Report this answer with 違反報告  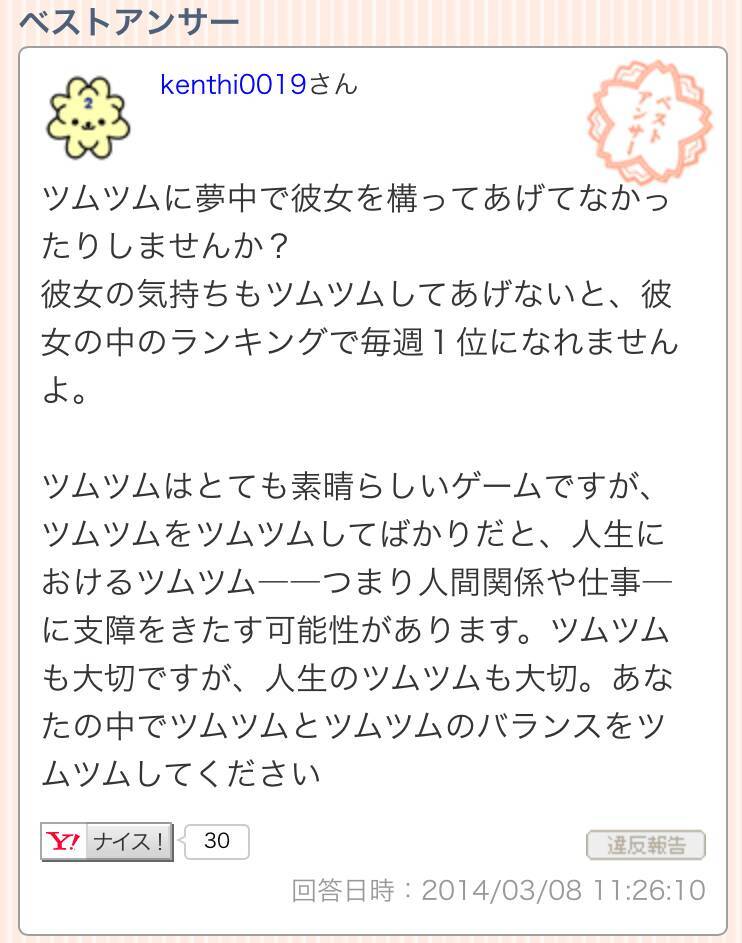645,844
